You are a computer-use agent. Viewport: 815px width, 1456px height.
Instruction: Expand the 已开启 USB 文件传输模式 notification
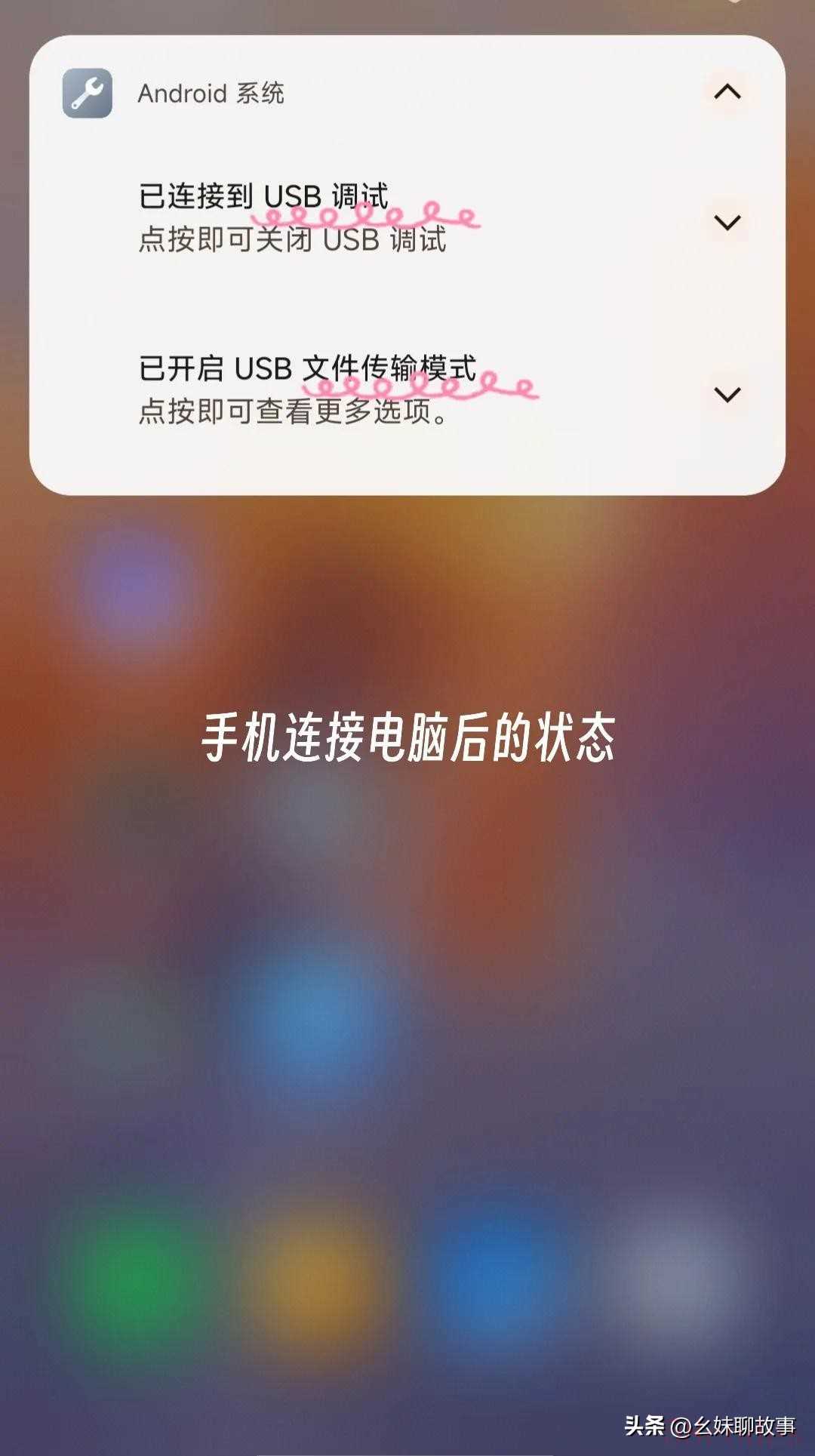(x=727, y=395)
